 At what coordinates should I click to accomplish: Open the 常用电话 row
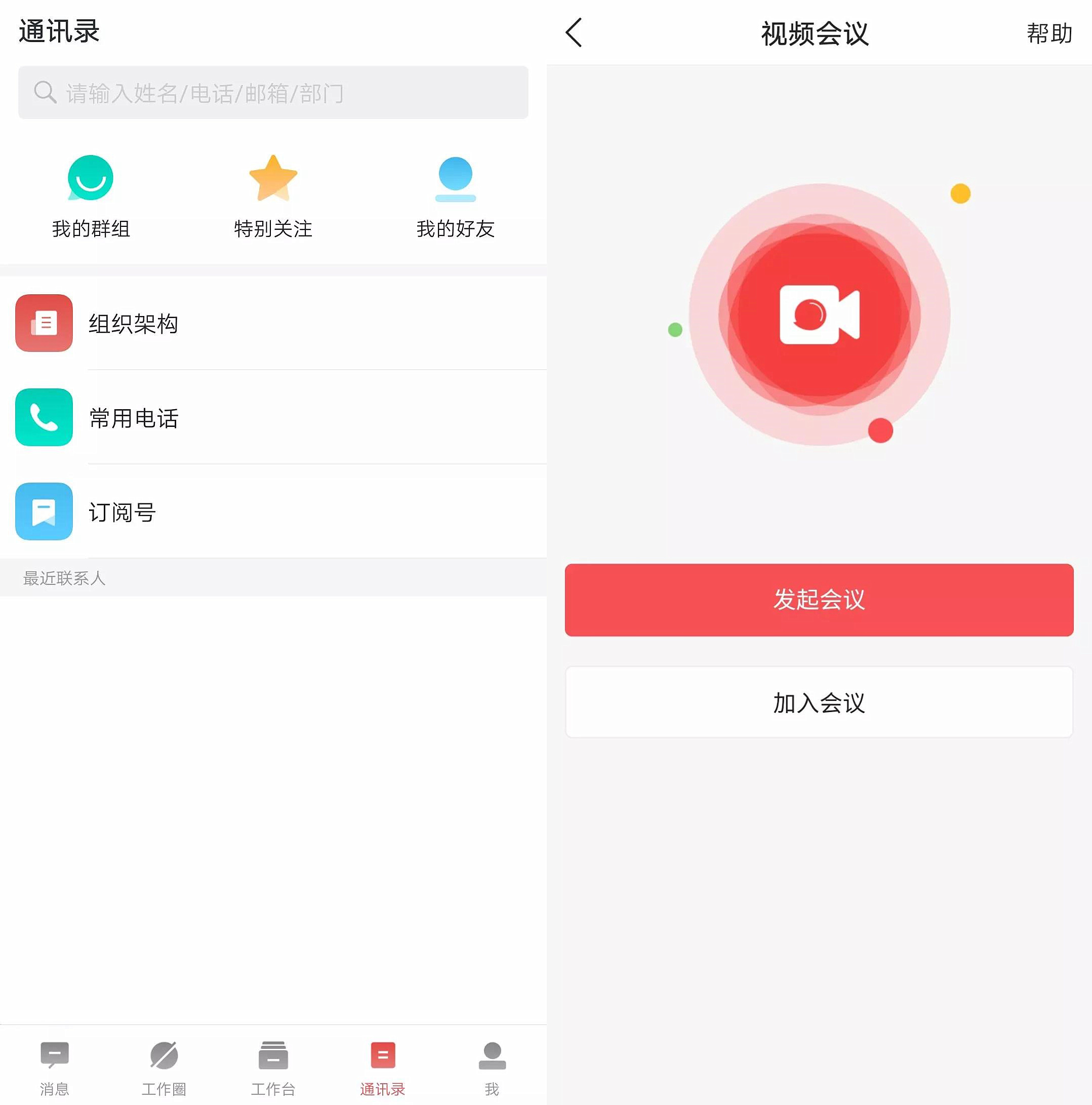click(x=273, y=417)
